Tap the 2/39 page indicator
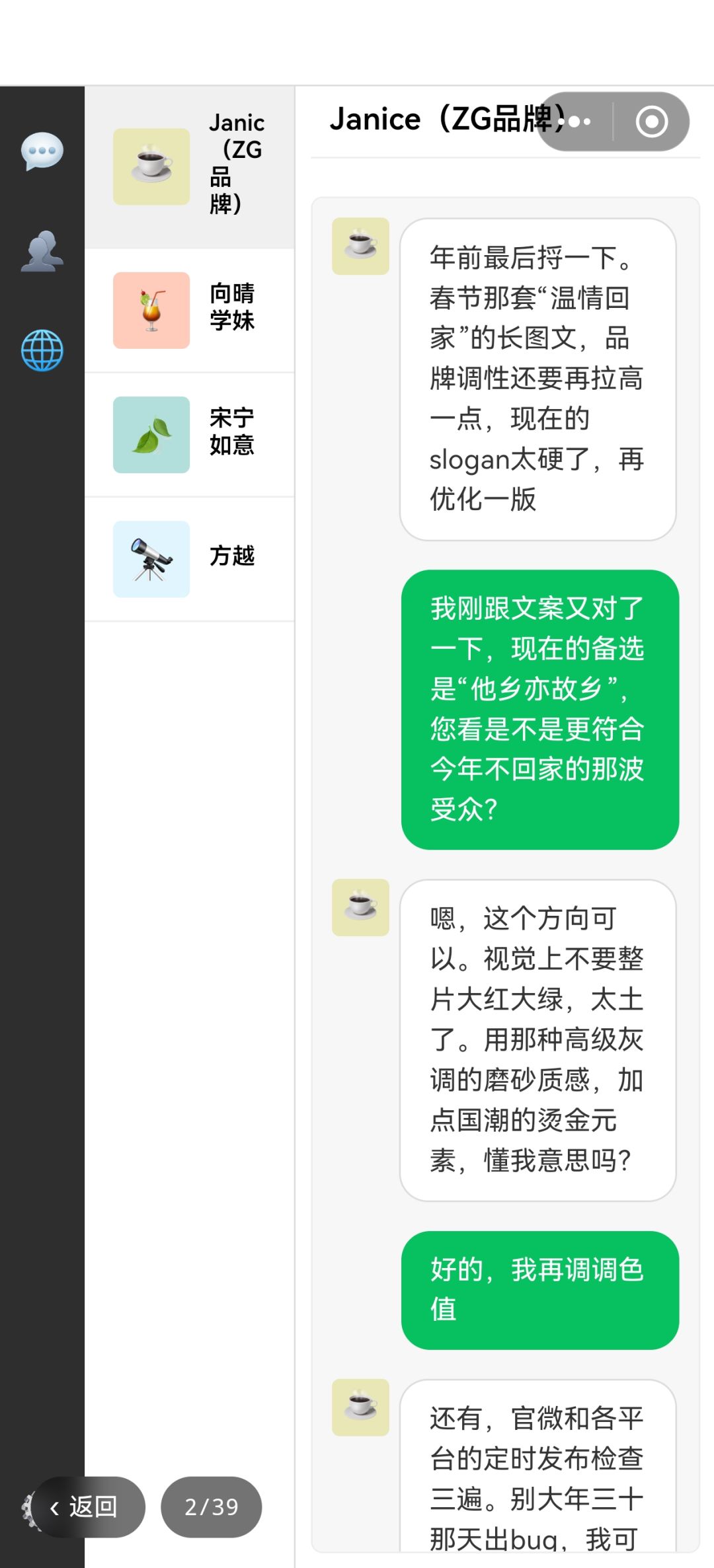 (x=212, y=1507)
